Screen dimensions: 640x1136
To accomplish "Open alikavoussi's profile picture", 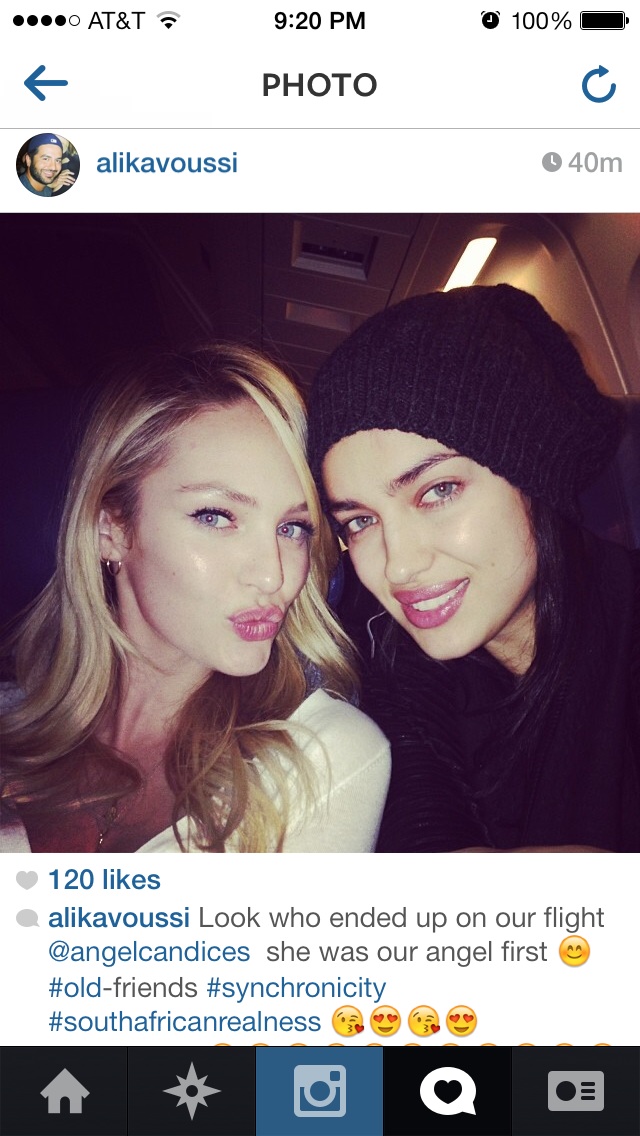I will (48, 164).
